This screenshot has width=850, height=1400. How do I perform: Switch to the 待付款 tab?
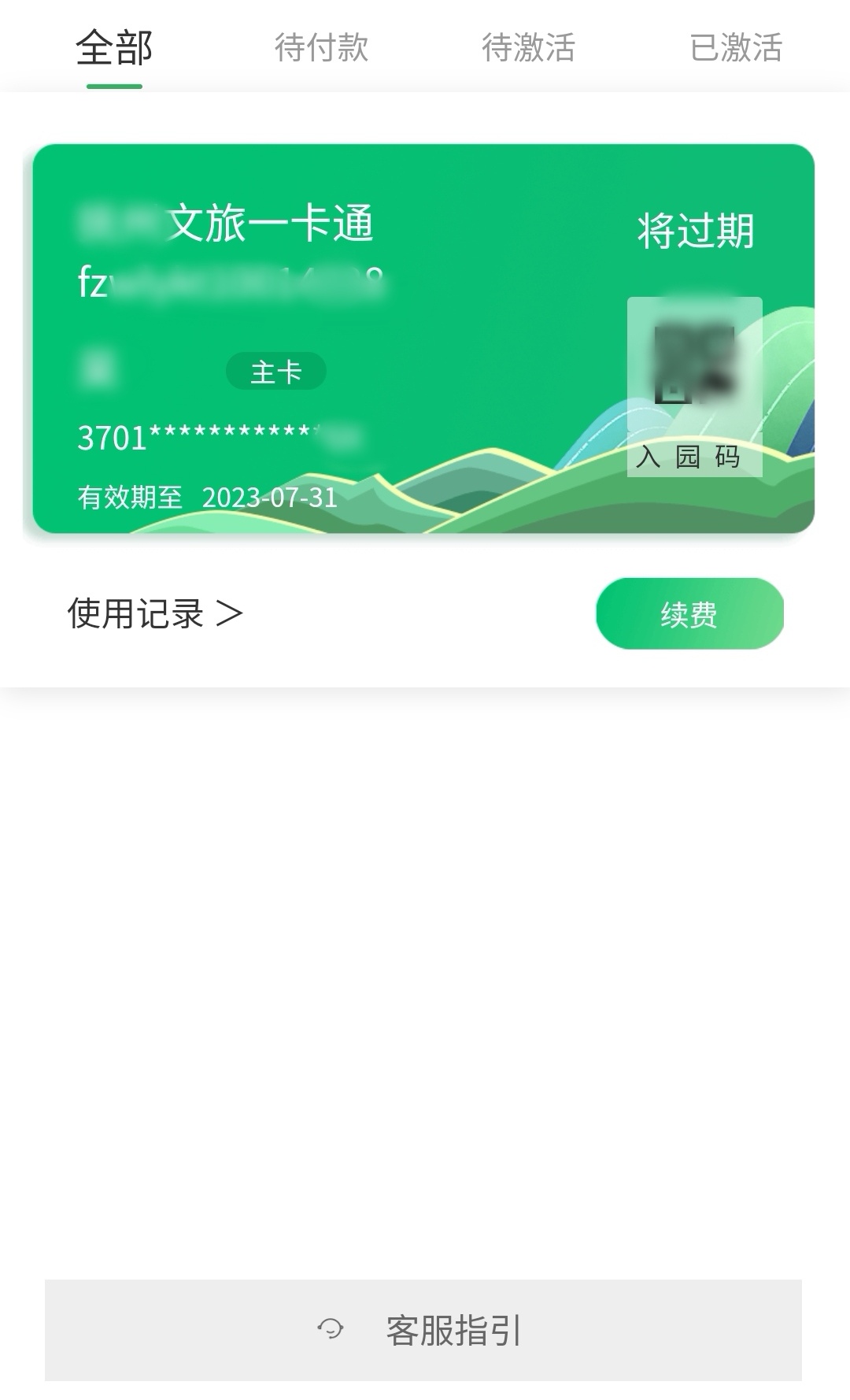pyautogui.click(x=321, y=49)
